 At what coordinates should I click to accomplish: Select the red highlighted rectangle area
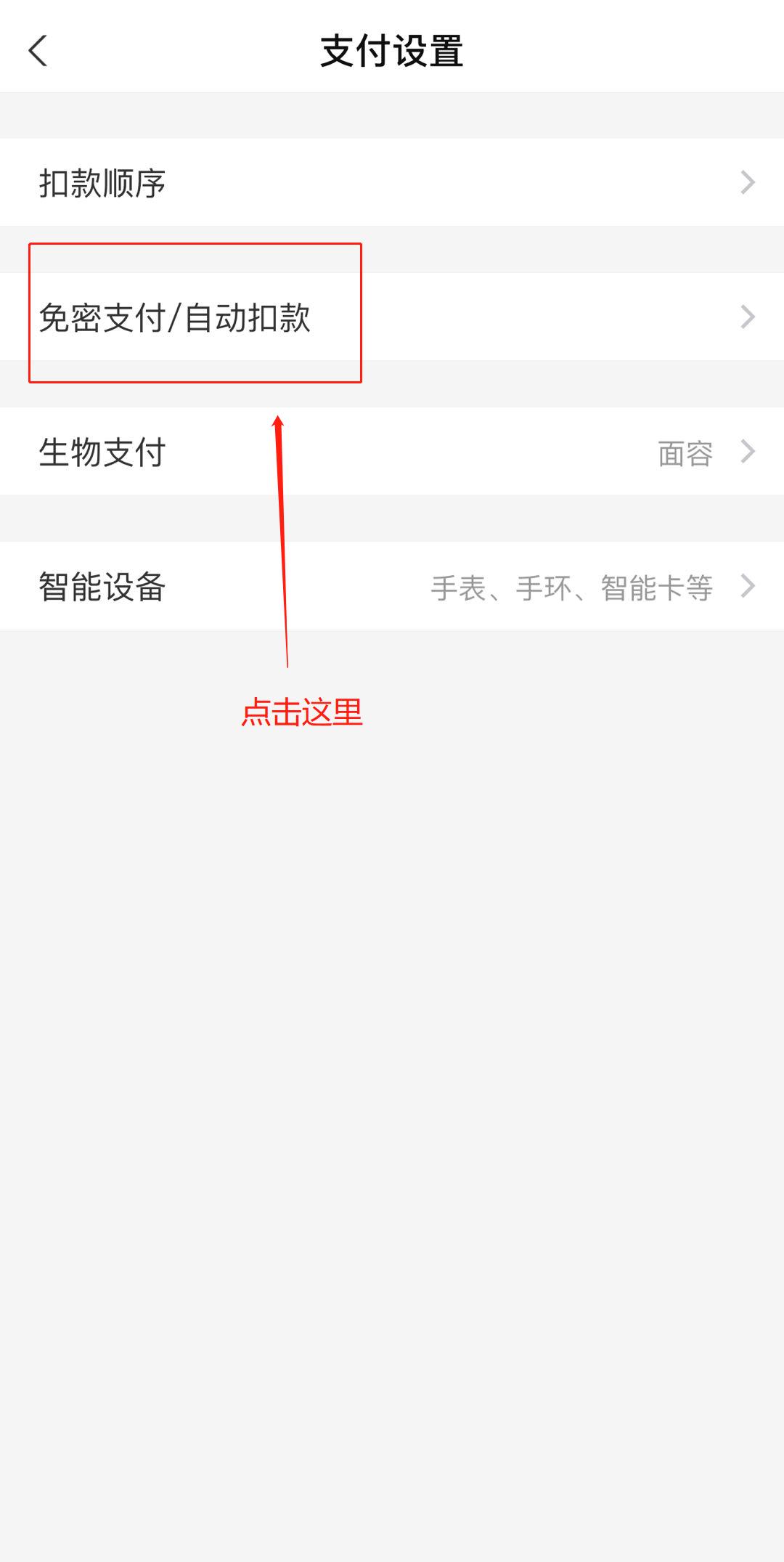click(196, 312)
